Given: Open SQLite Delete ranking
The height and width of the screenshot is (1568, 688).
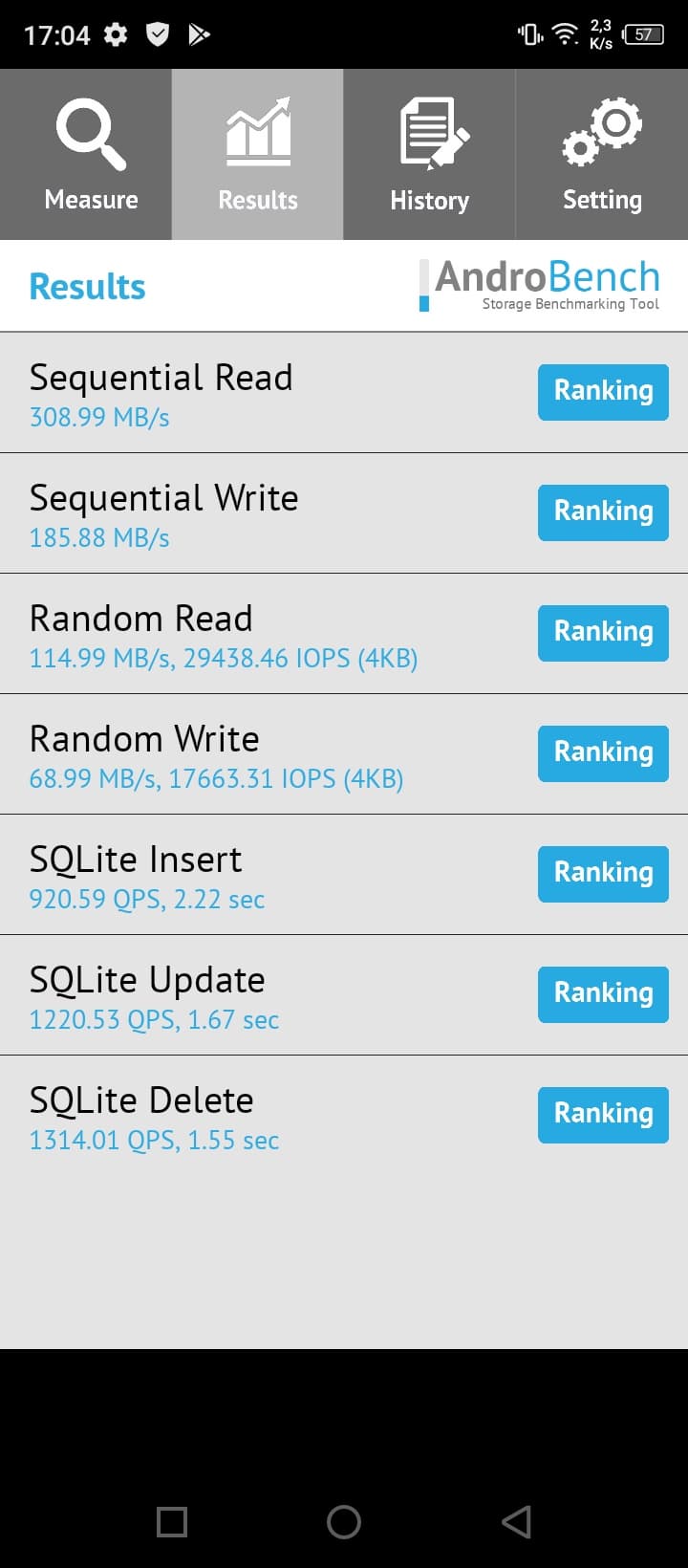Looking at the screenshot, I should 603,1115.
